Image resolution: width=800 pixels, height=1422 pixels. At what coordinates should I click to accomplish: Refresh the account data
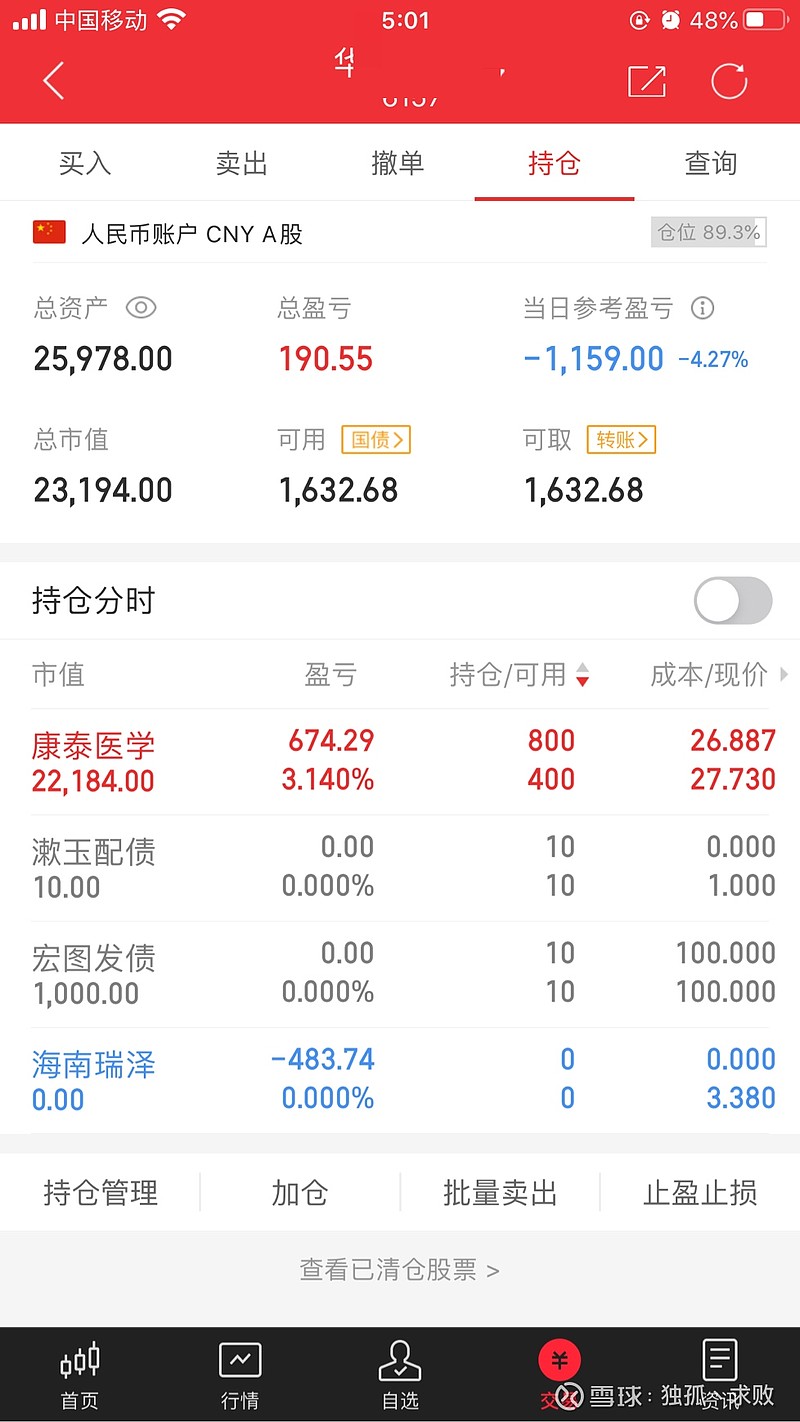pos(729,81)
